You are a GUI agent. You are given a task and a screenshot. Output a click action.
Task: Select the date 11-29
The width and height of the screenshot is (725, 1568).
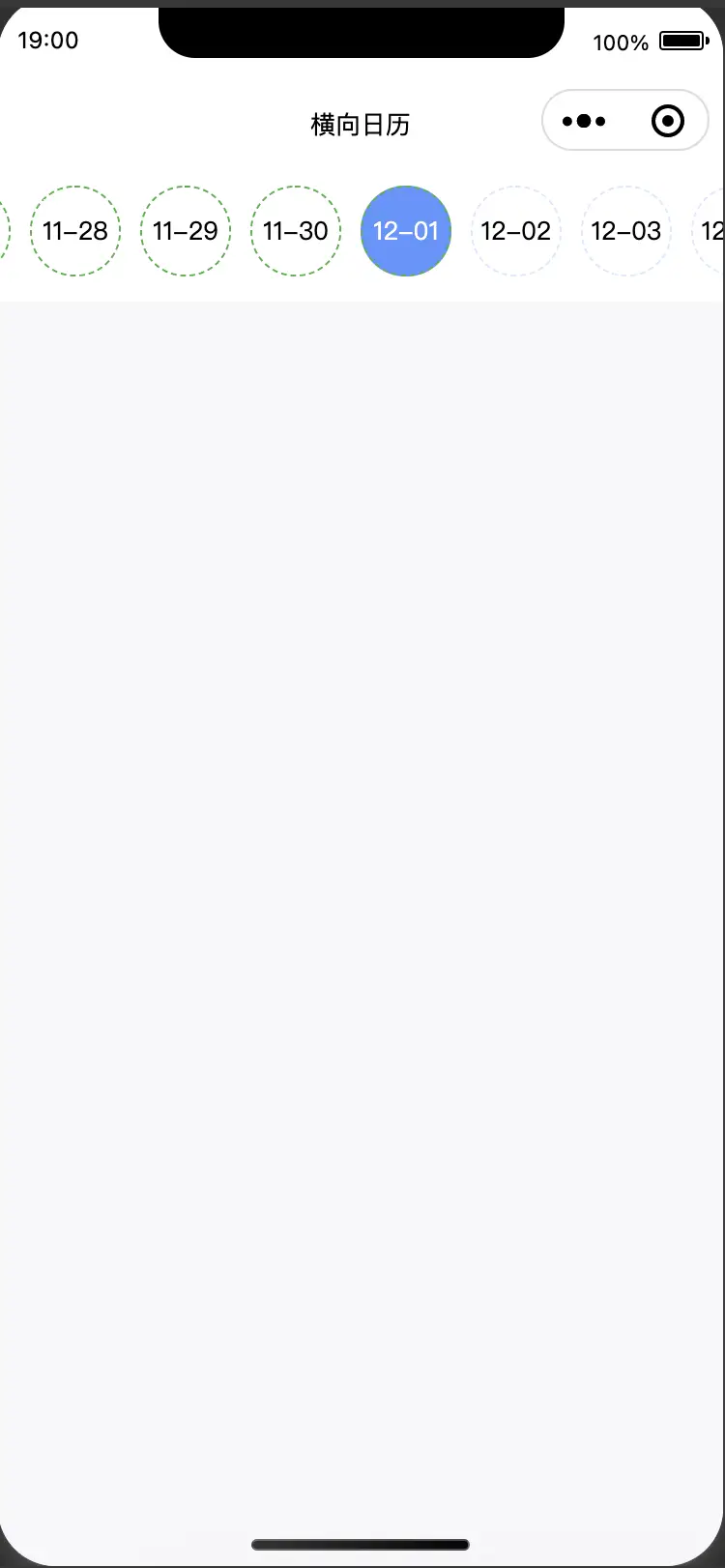coord(186,231)
